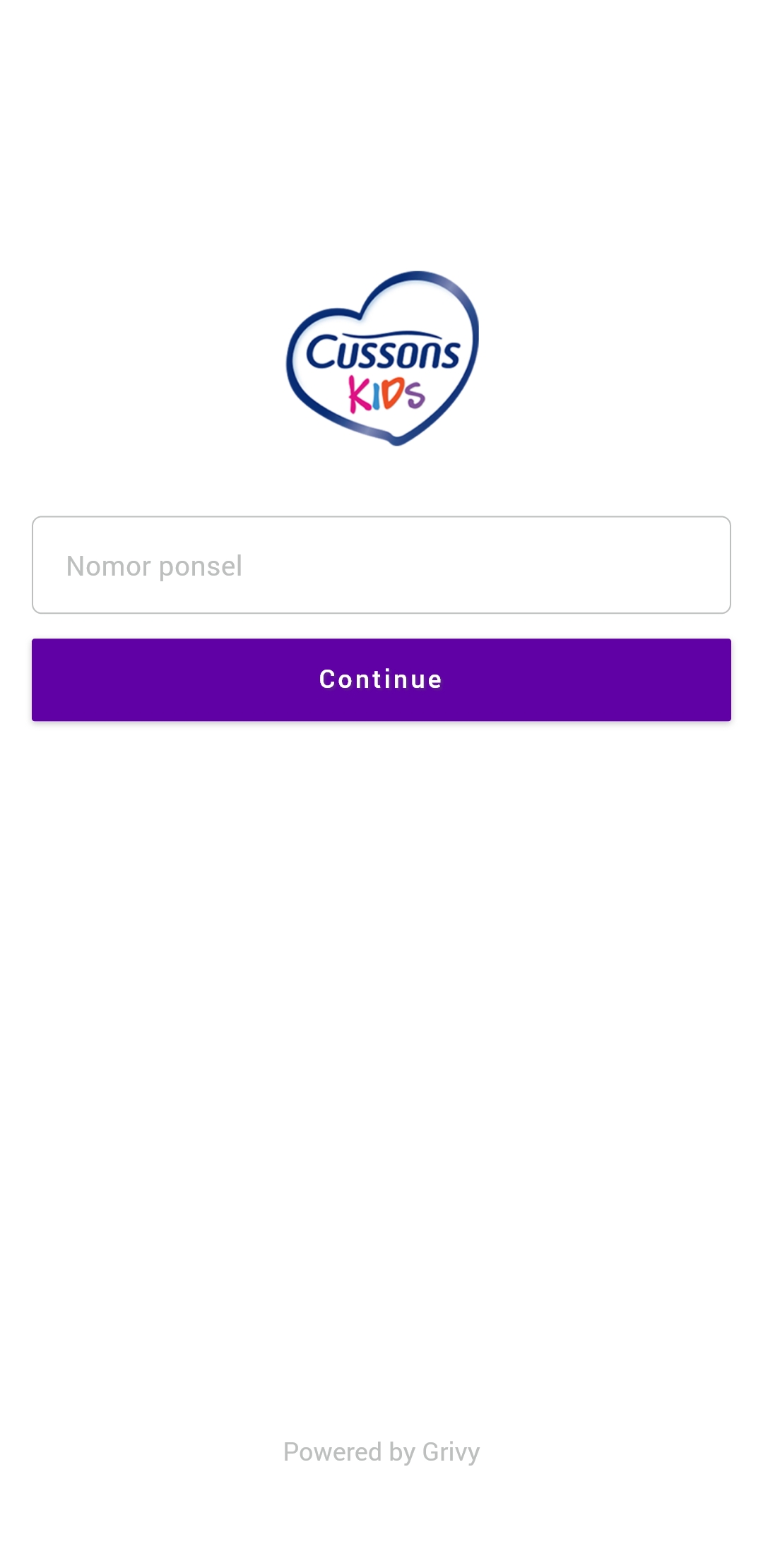Image resolution: width=763 pixels, height=1568 pixels.
Task: Tap the purple Continue button
Action: pyautogui.click(x=381, y=679)
